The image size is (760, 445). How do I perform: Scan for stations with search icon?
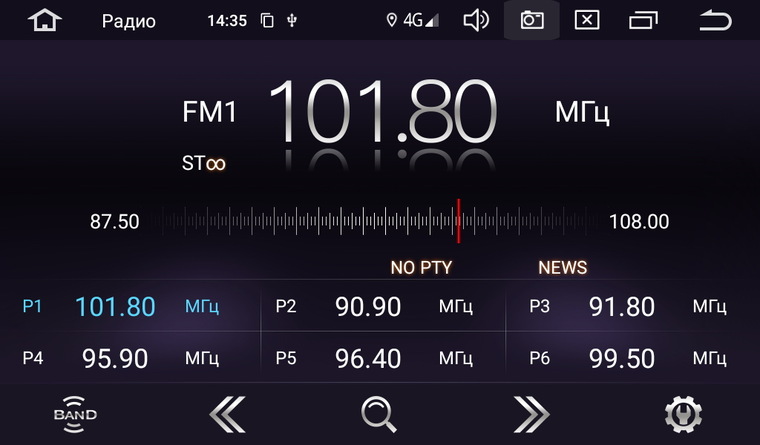pos(379,413)
